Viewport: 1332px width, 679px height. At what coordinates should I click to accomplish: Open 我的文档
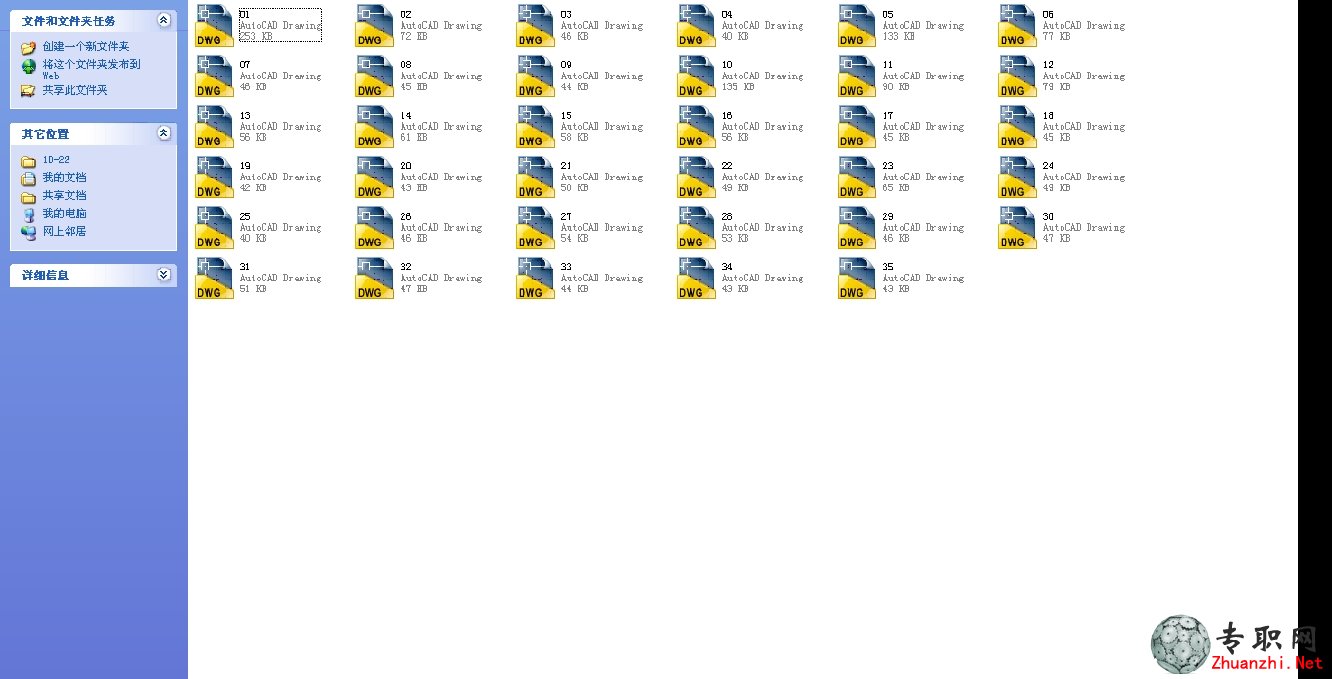[64, 178]
